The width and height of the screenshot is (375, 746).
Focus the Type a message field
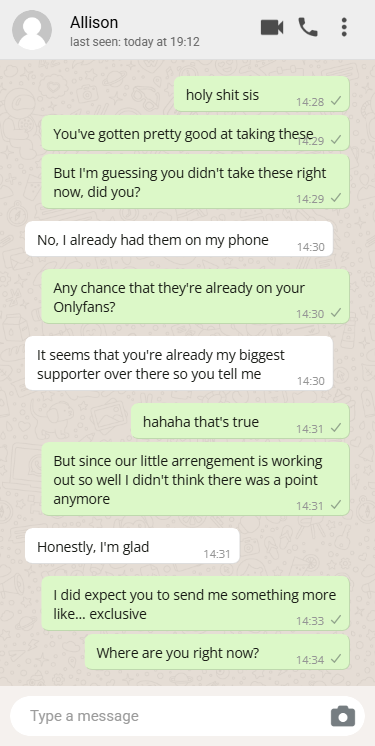point(171,716)
